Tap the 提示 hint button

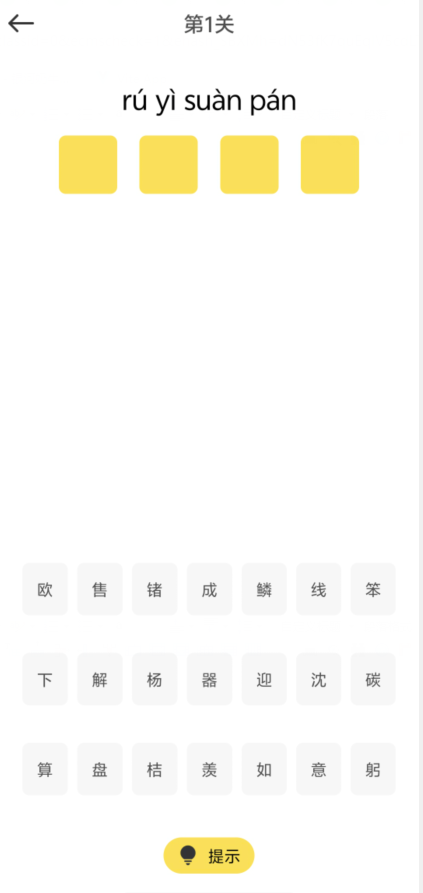[x=209, y=855]
